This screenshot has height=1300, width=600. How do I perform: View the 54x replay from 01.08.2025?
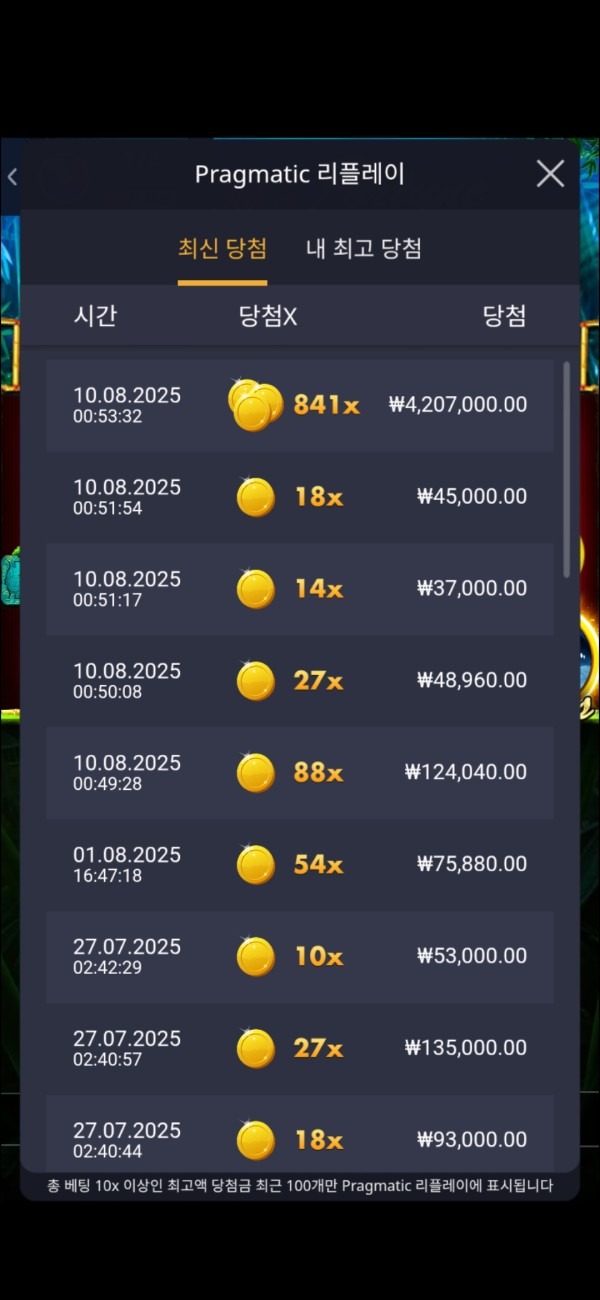click(x=300, y=865)
